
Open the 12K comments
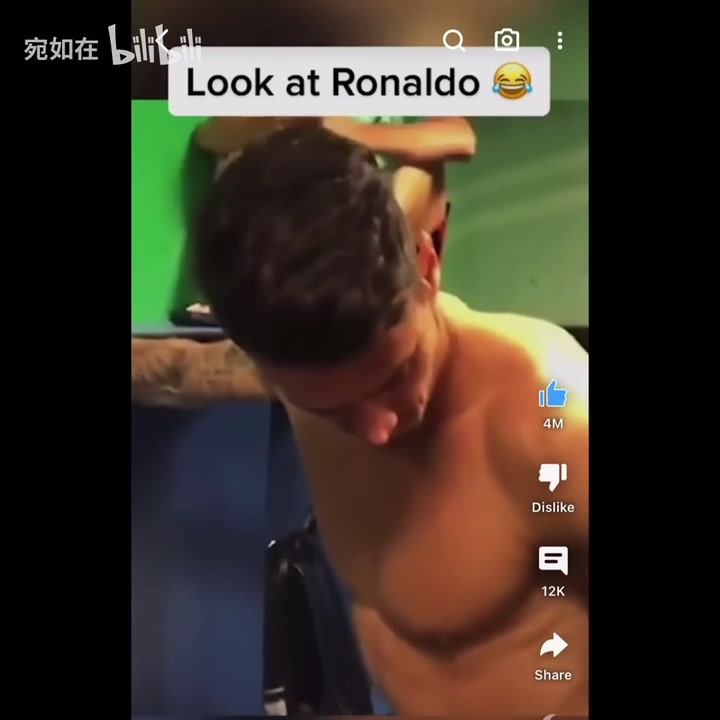tap(553, 561)
